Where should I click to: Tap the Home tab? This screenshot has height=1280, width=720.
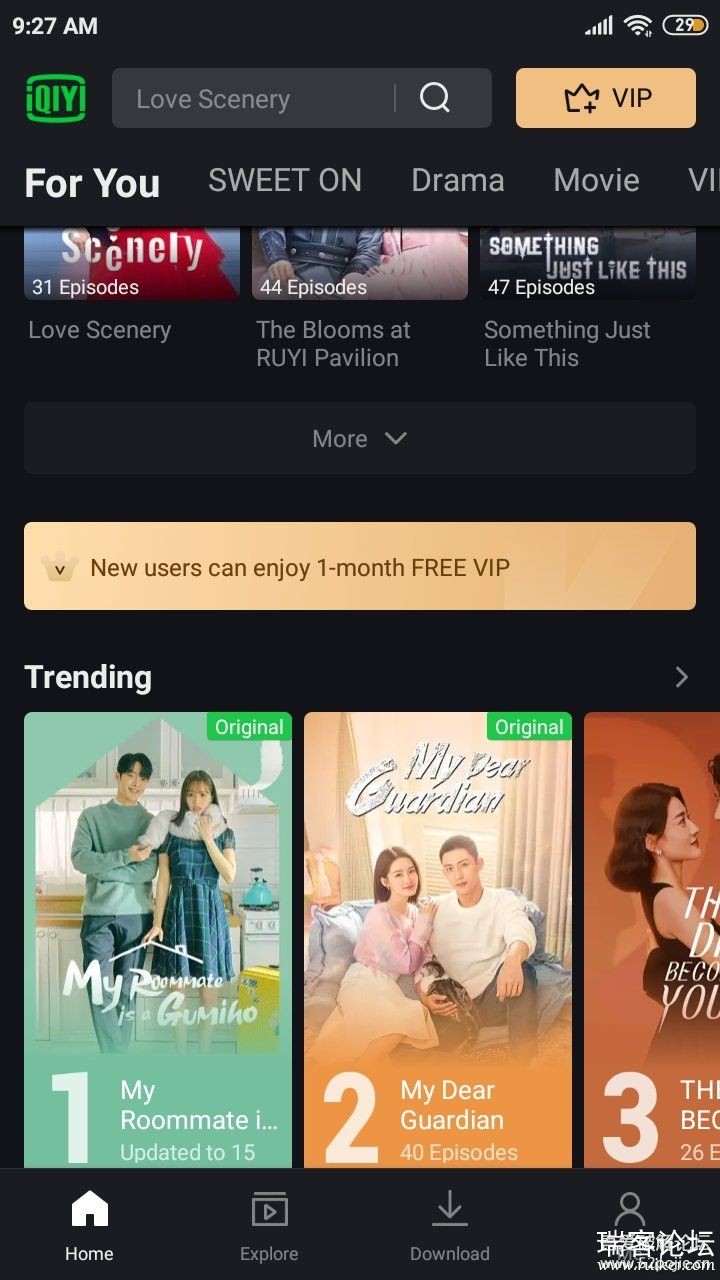89,1227
